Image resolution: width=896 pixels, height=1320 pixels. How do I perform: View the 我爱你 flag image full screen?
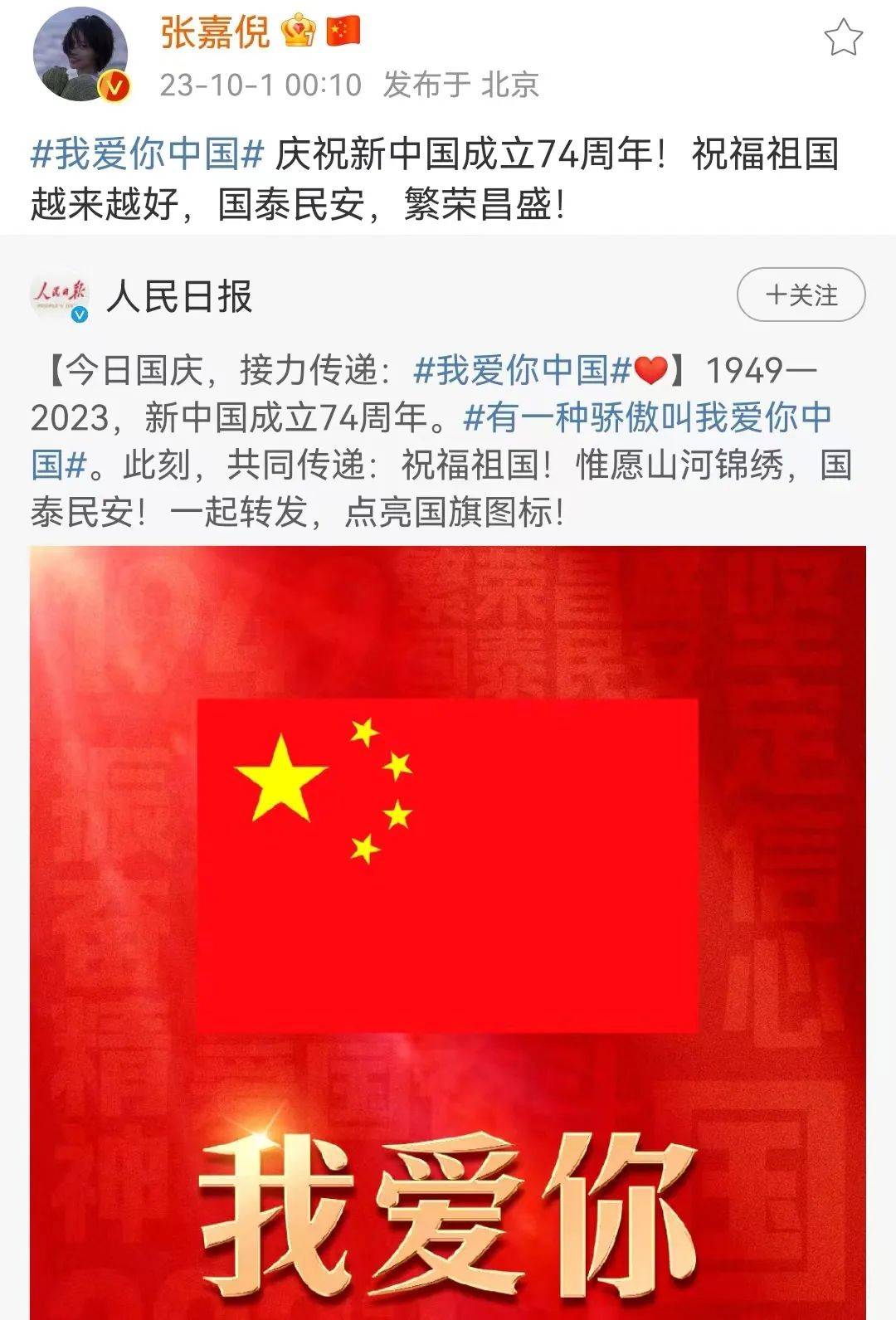(447, 929)
